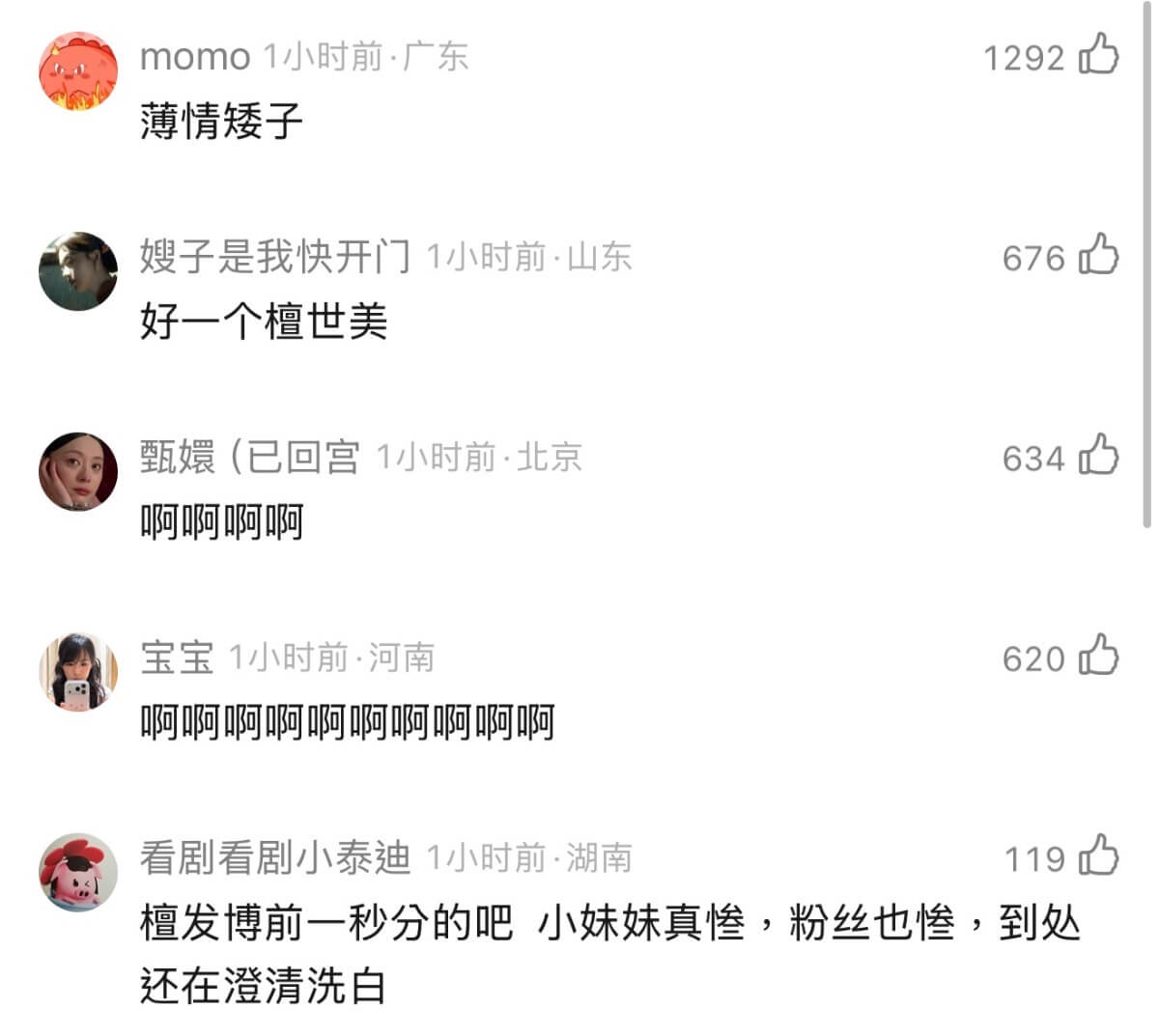Open 甄嬛's avatar

click(x=77, y=471)
